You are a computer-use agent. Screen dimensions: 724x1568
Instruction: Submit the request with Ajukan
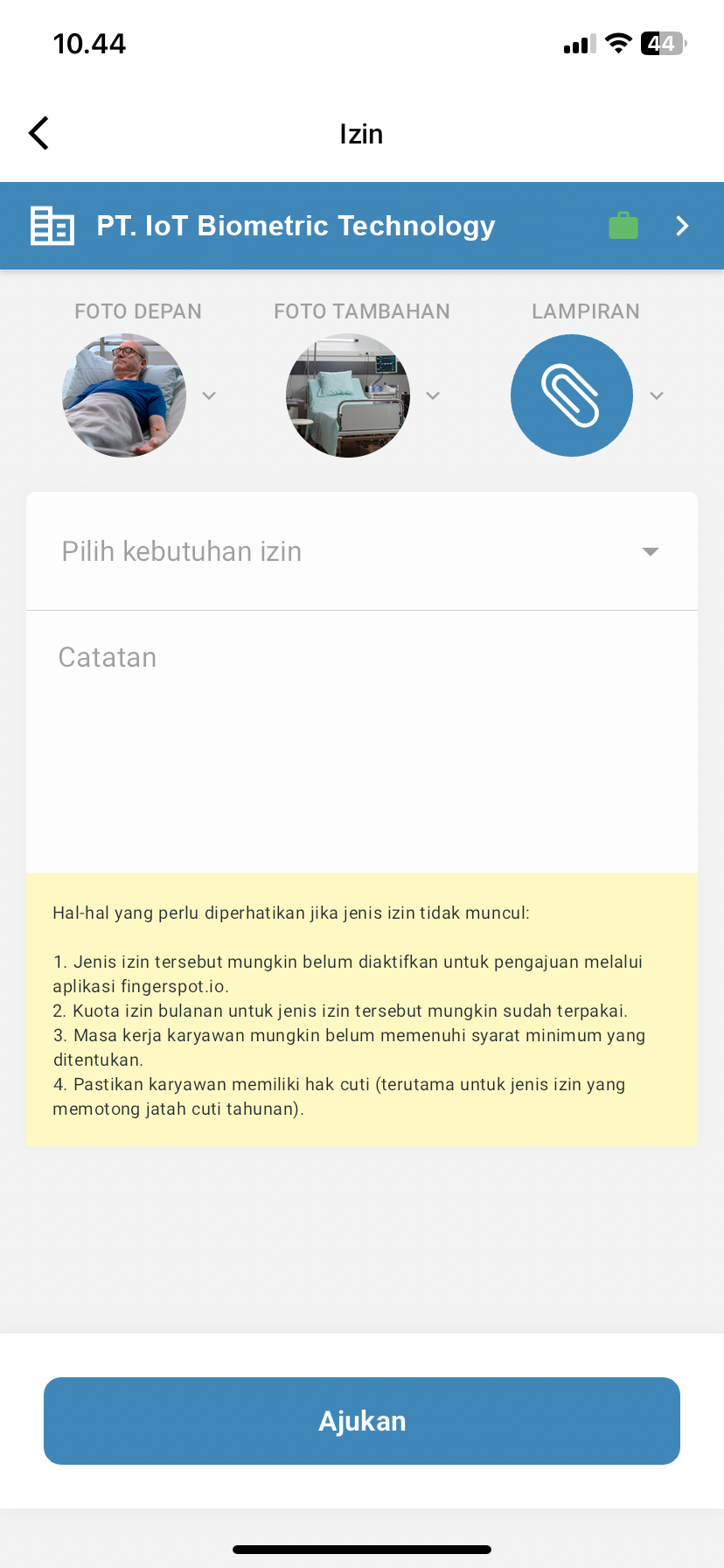click(x=362, y=1421)
